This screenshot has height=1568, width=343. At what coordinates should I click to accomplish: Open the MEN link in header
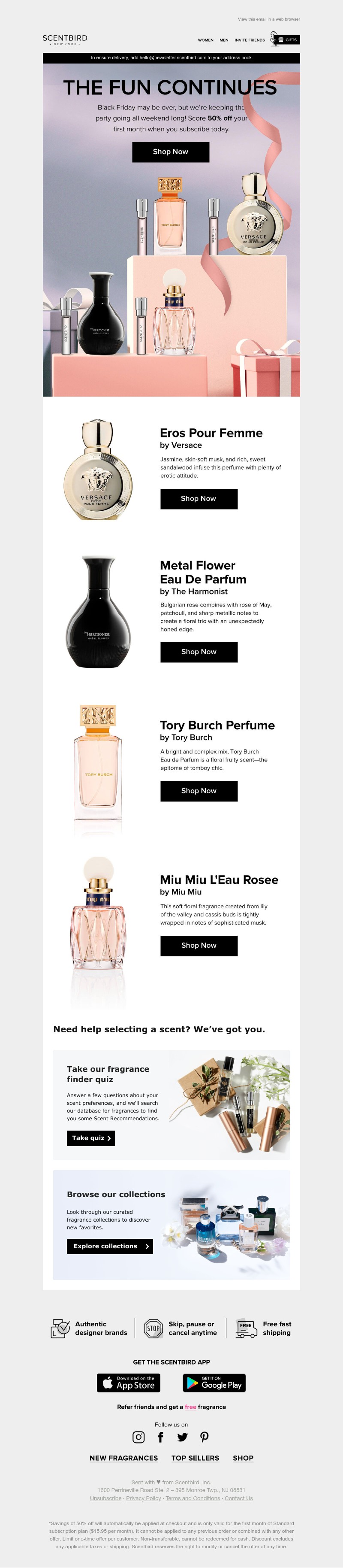[x=224, y=40]
